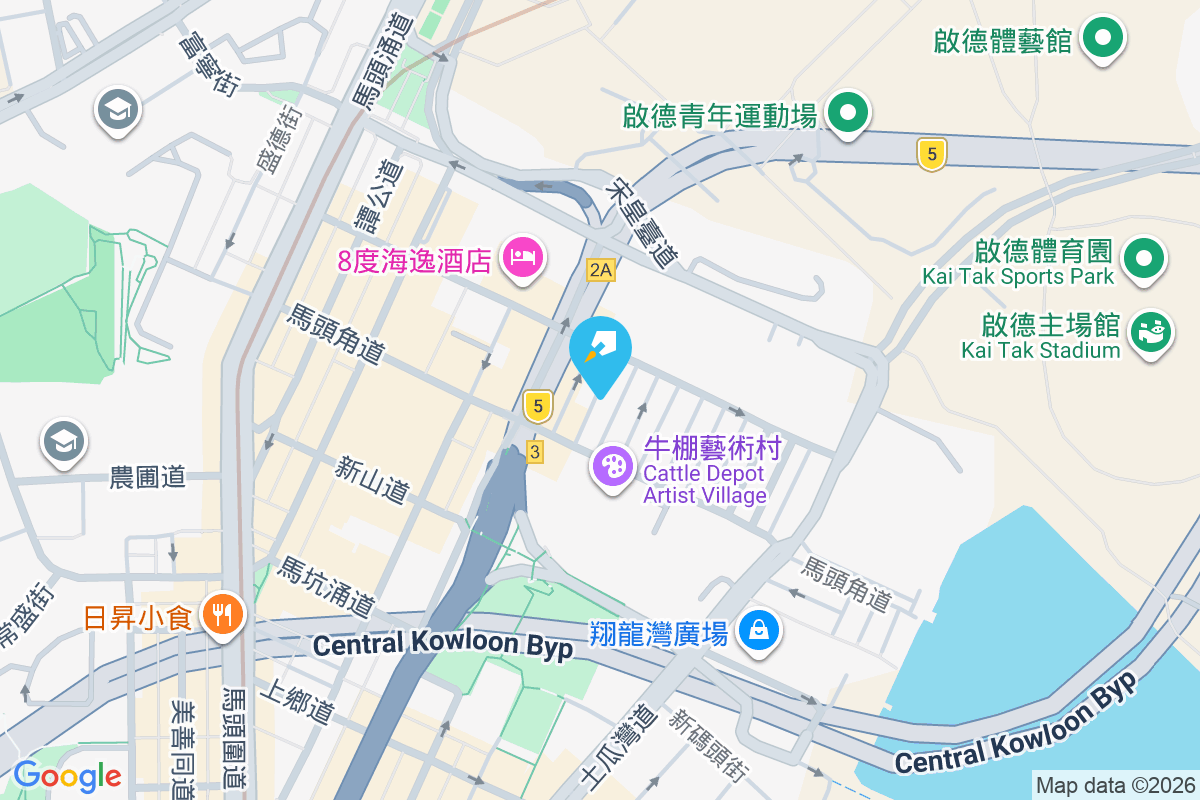Open the 啟德體藝館 place marker
The height and width of the screenshot is (800, 1200).
pyautogui.click(x=1104, y=40)
